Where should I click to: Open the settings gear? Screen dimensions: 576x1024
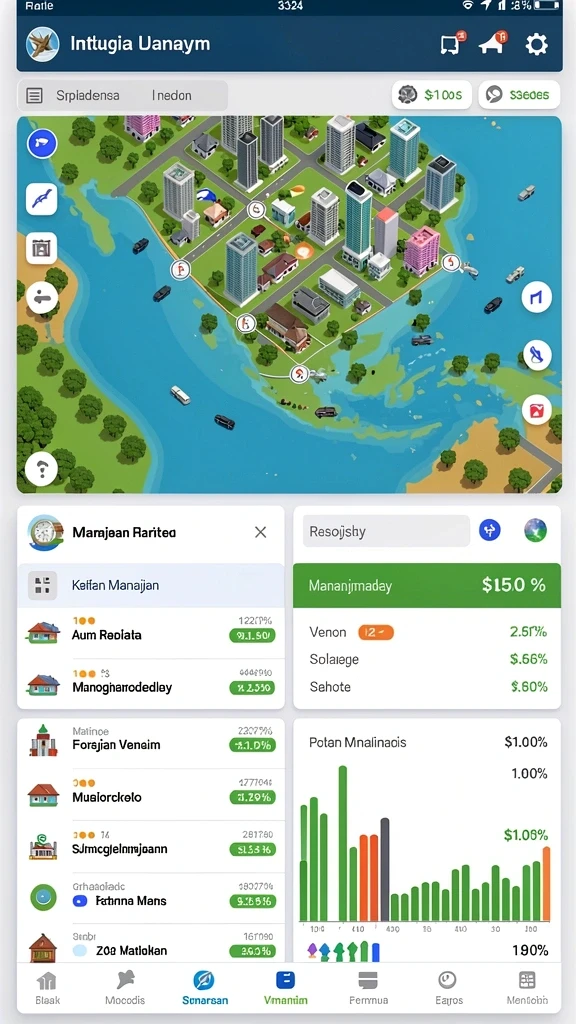click(537, 44)
